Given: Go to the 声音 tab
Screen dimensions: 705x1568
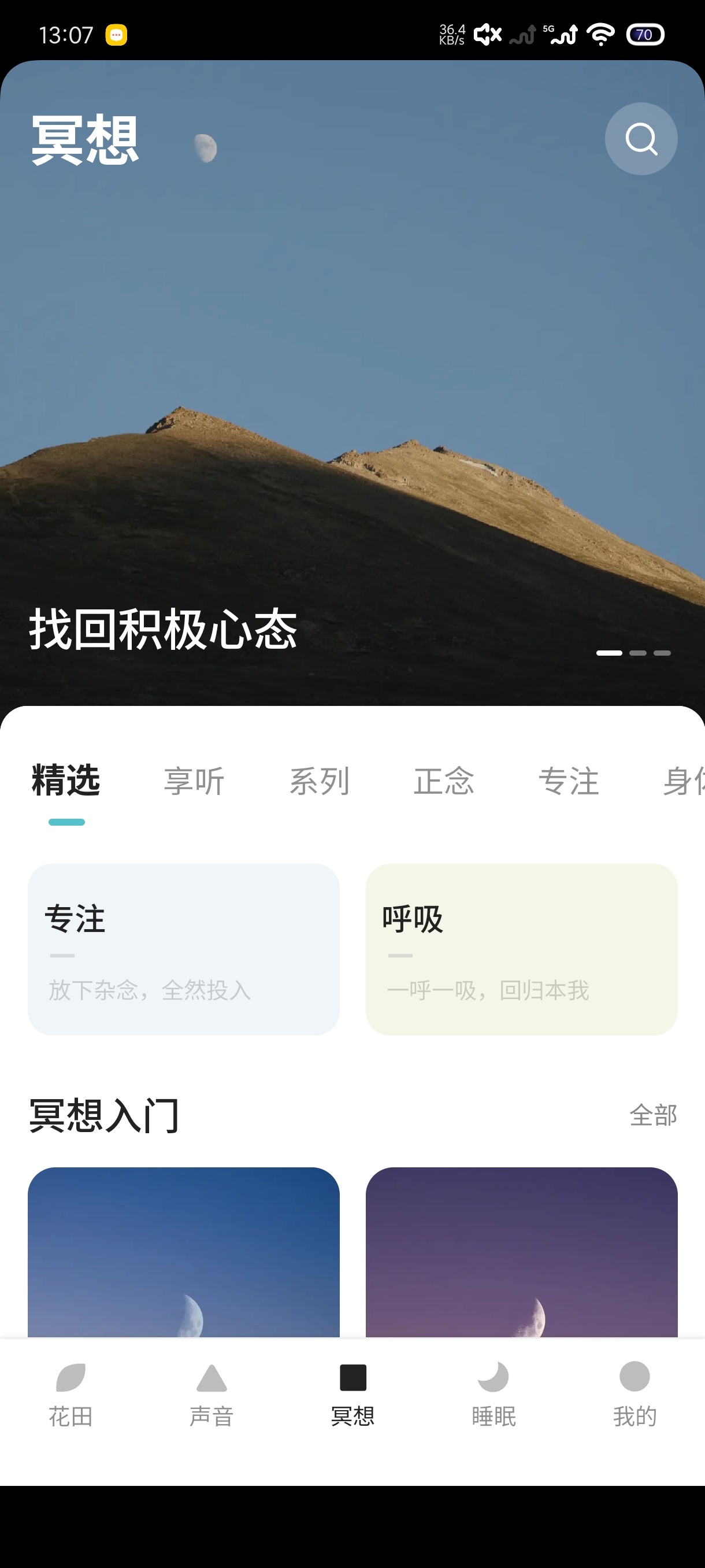Looking at the screenshot, I should coord(211,1395).
